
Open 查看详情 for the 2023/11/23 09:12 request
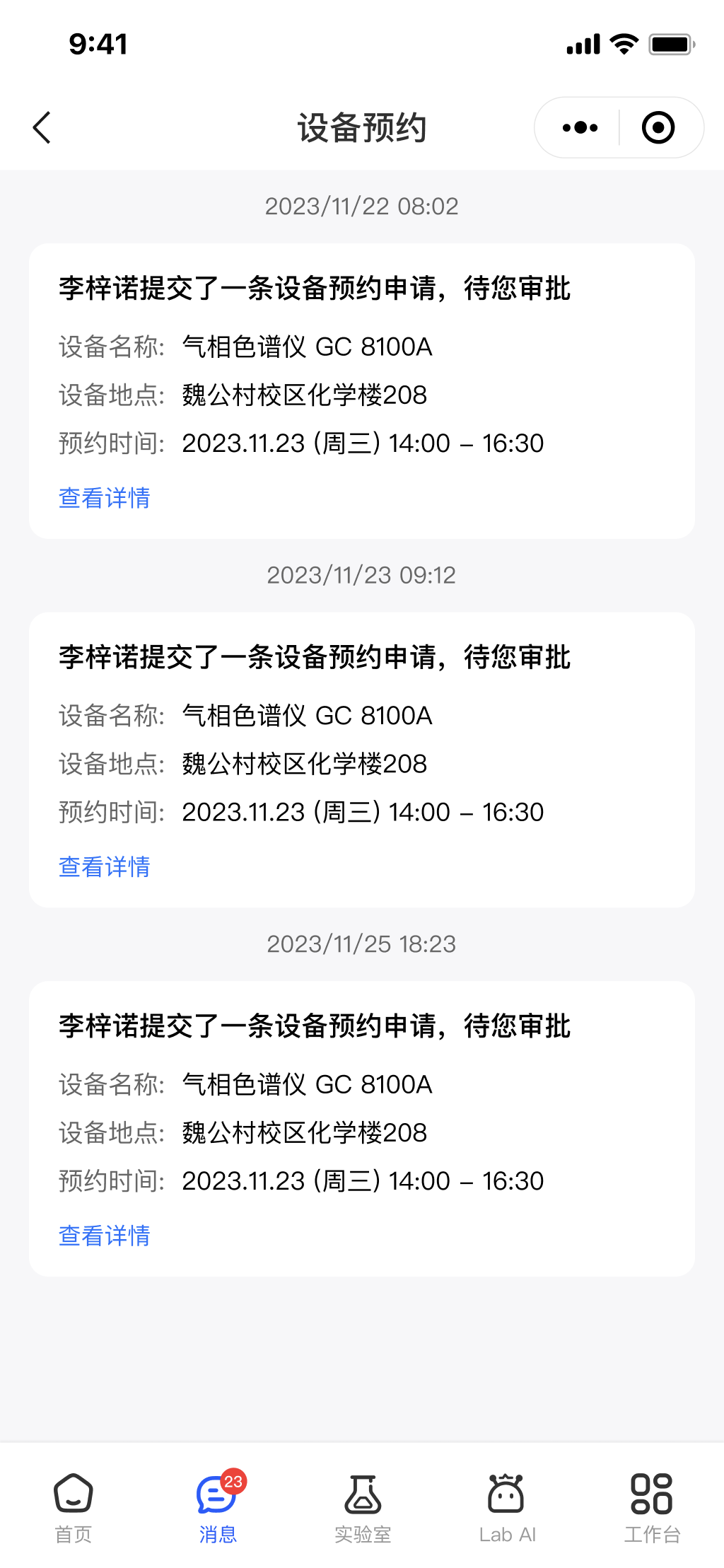pyautogui.click(x=105, y=866)
